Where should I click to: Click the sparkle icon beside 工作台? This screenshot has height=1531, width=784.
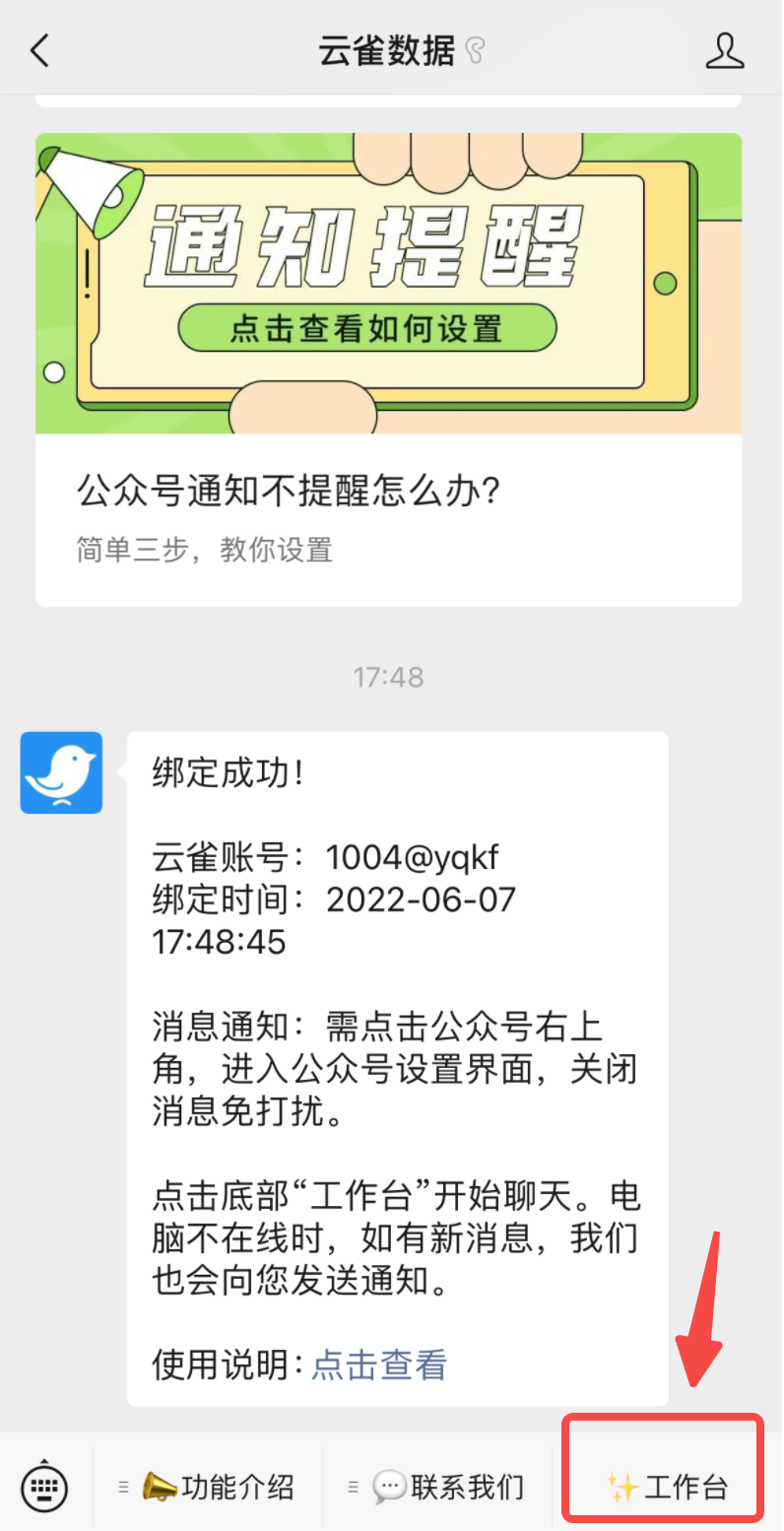click(x=621, y=1486)
